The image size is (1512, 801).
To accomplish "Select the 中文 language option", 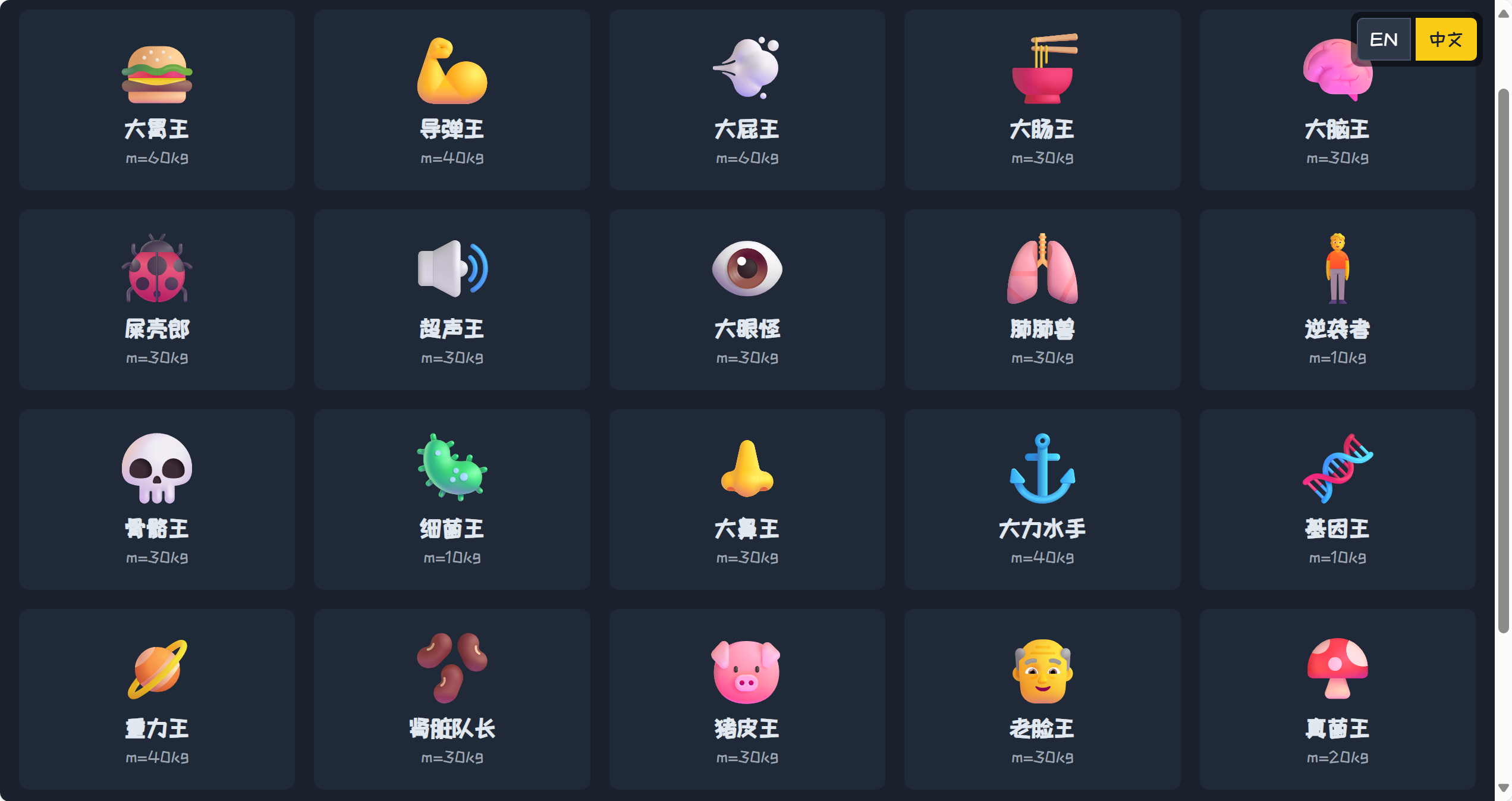I will pos(1445,40).
